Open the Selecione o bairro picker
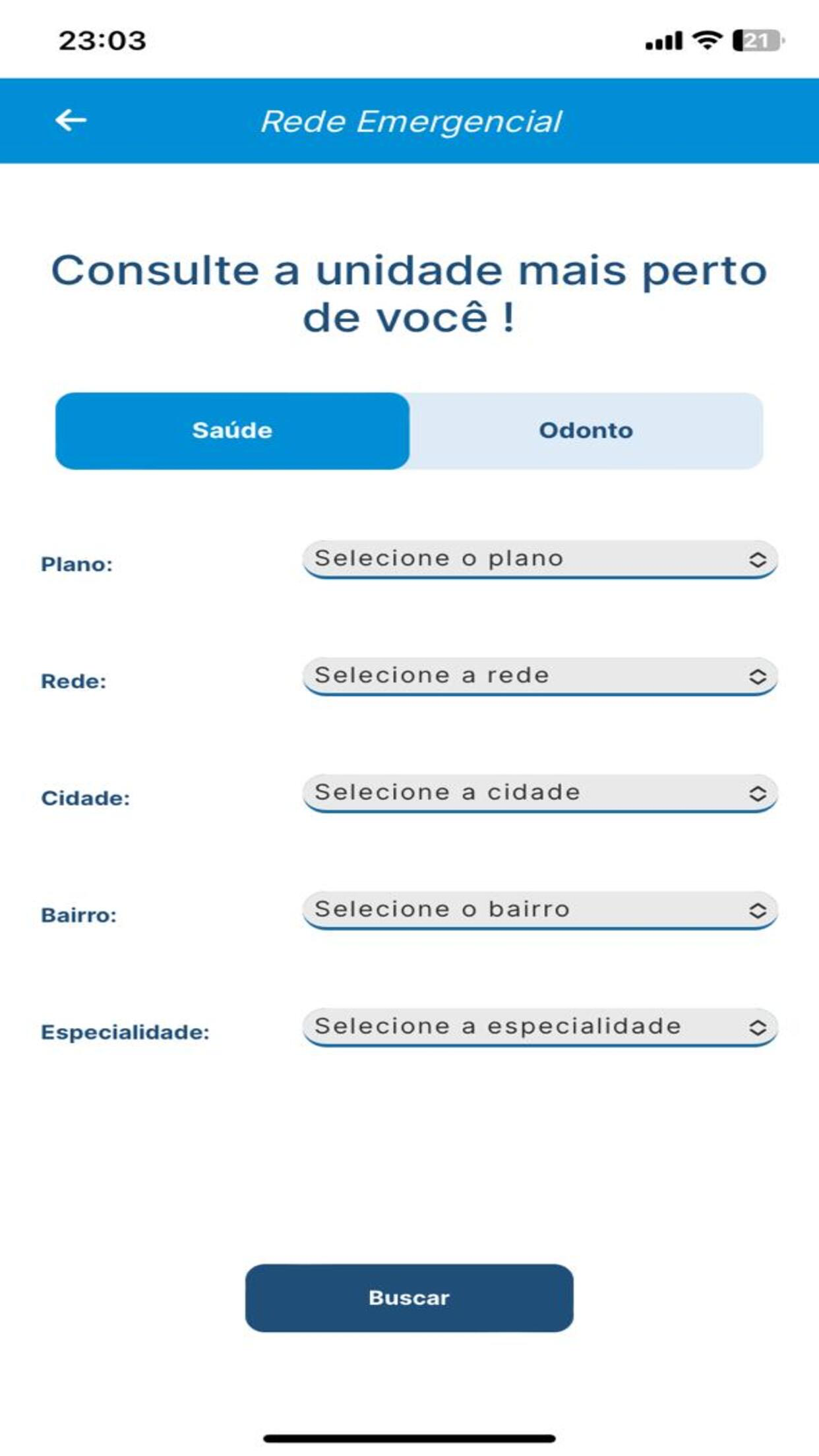 click(540, 910)
